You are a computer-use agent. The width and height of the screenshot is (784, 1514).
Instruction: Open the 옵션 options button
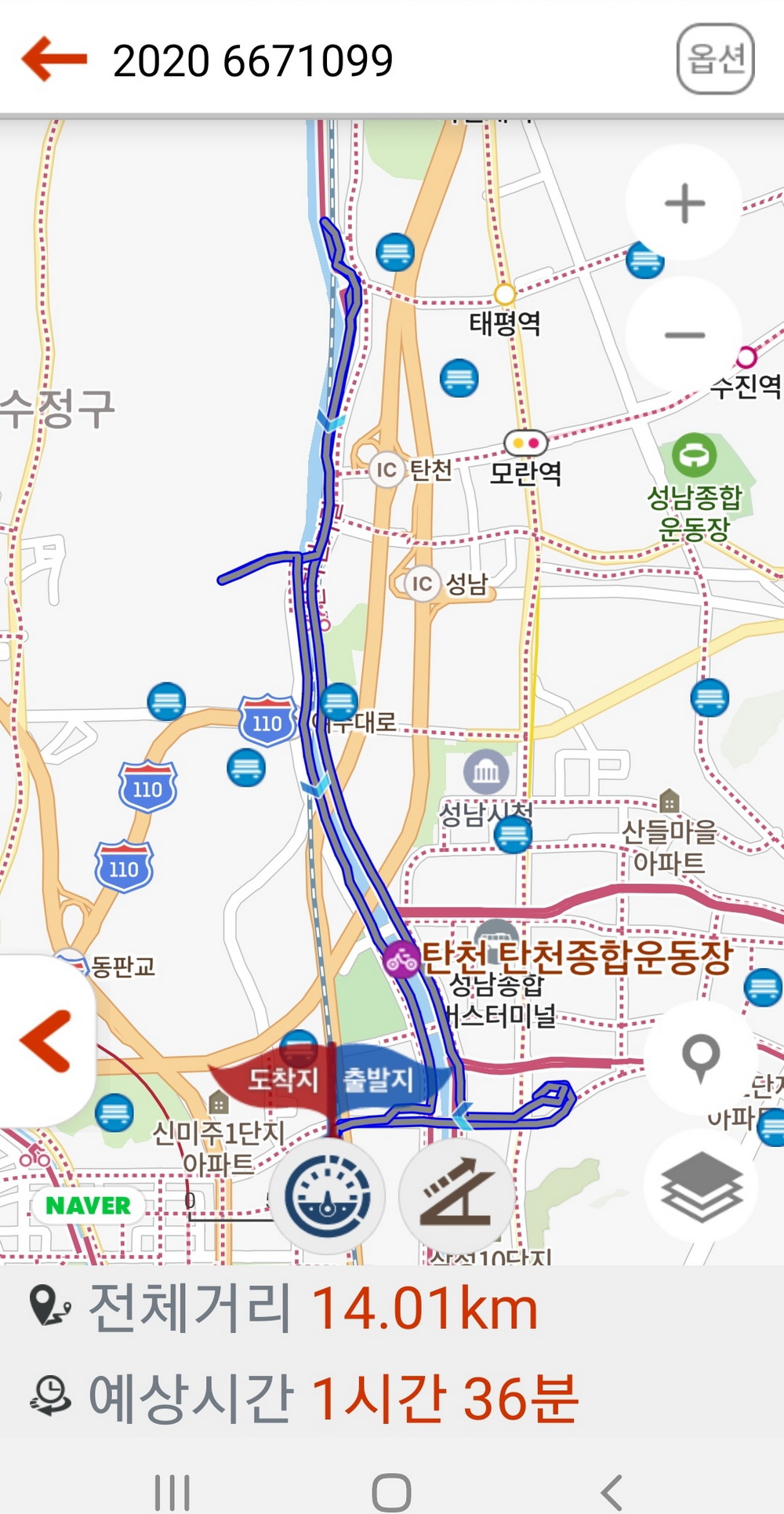[x=715, y=59]
